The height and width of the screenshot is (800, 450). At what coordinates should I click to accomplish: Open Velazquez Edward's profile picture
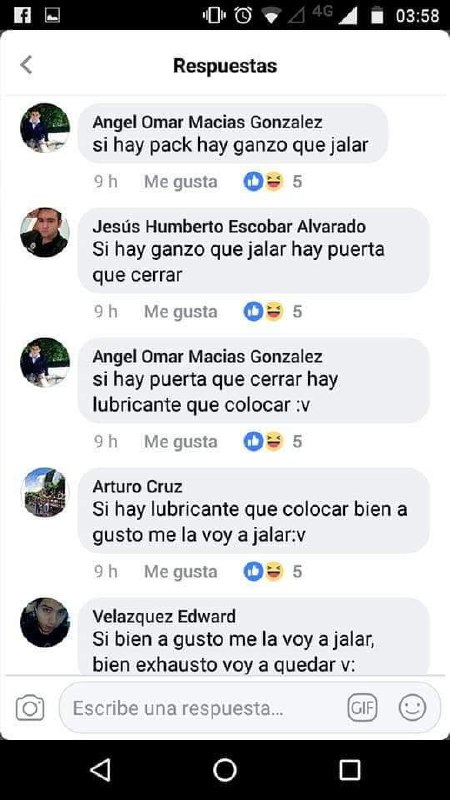45,622
